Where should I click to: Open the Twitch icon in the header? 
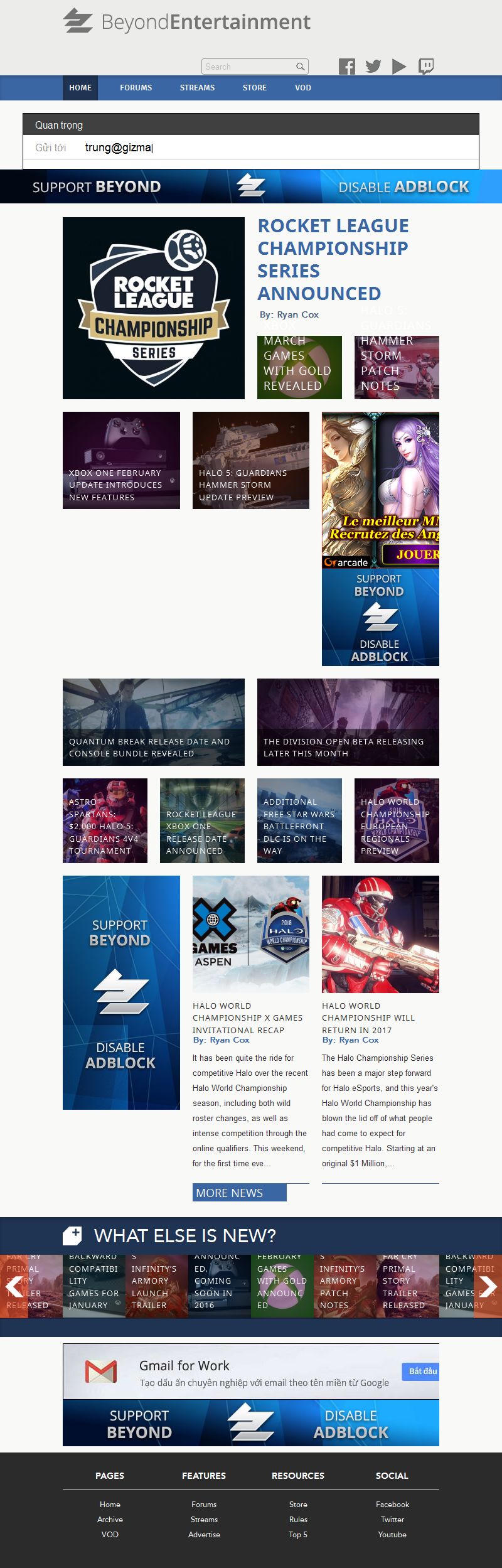tap(426, 67)
